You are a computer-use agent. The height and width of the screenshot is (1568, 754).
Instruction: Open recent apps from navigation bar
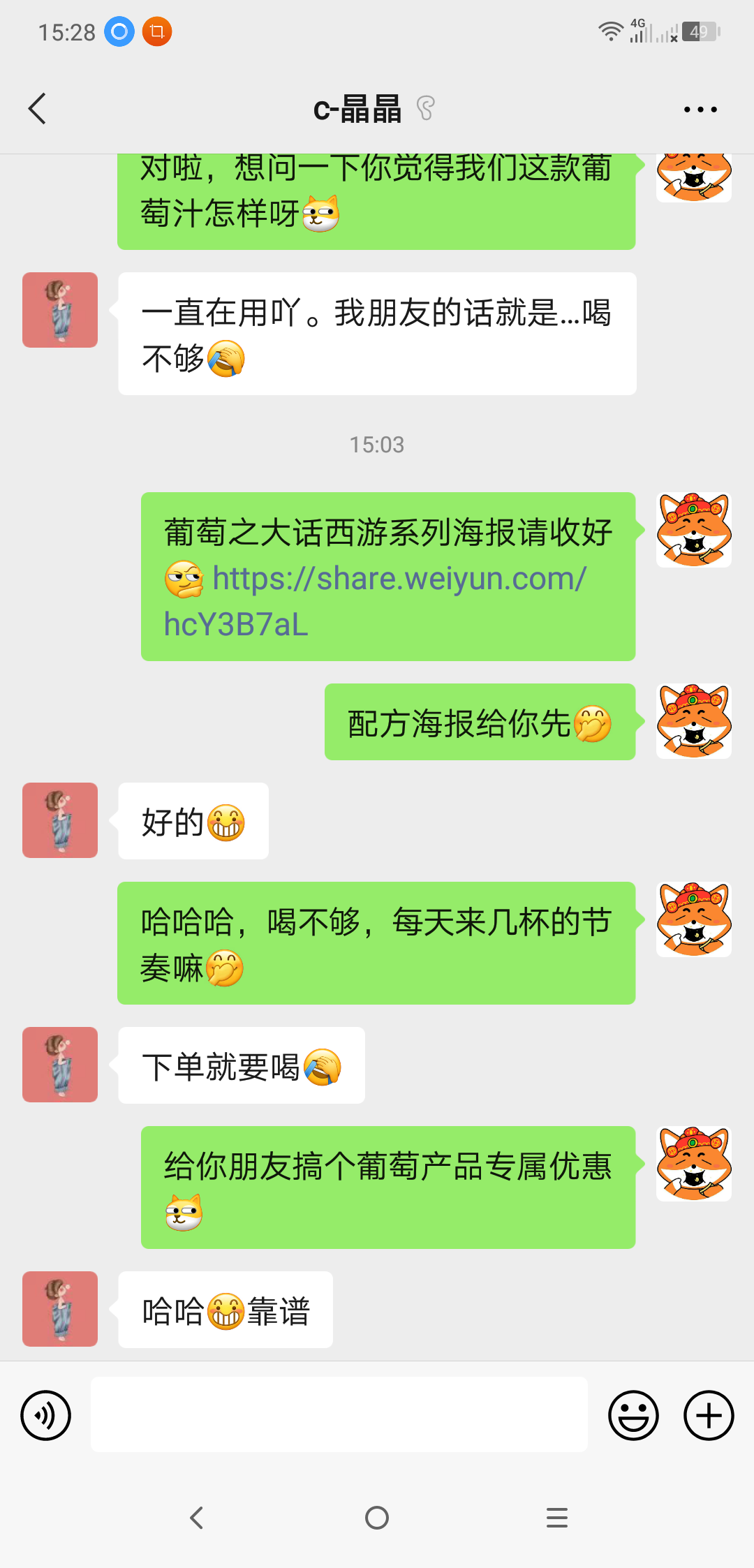click(x=556, y=1518)
